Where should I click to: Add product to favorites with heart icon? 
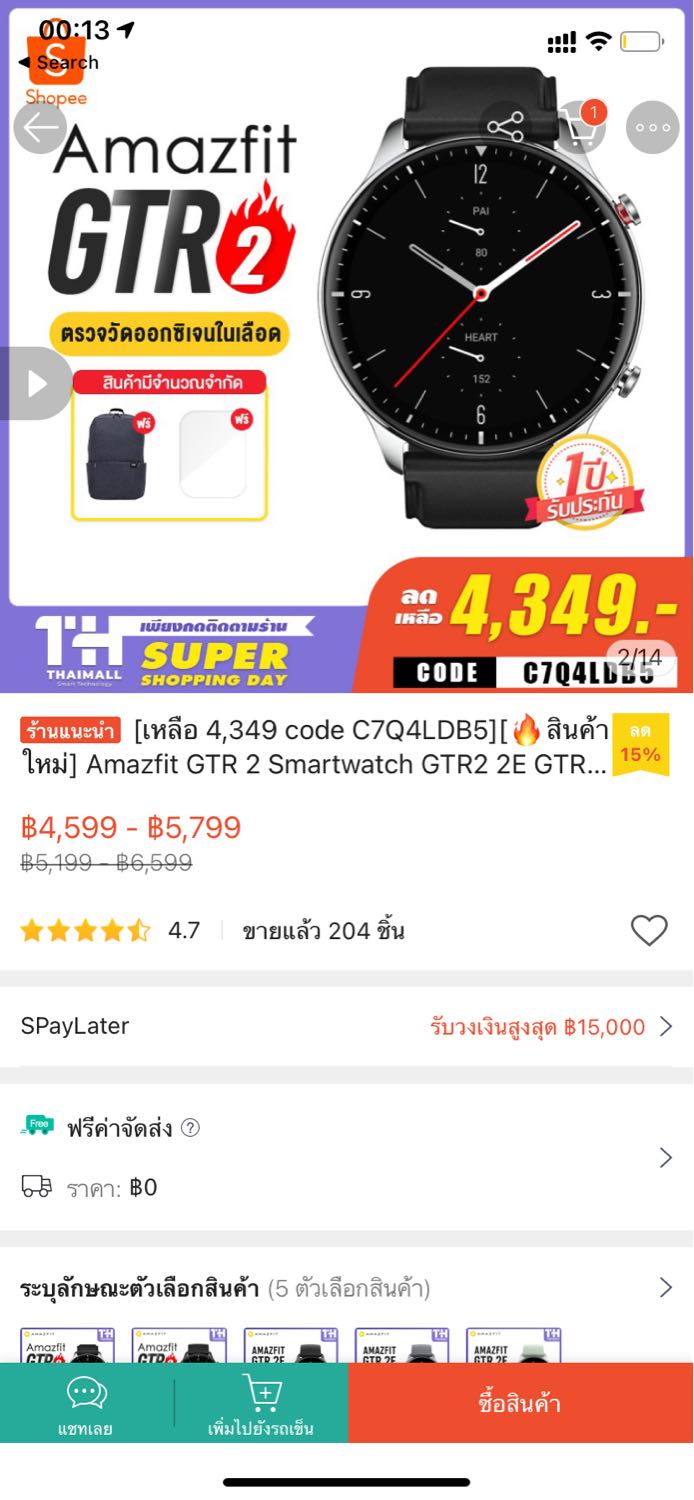coord(649,931)
